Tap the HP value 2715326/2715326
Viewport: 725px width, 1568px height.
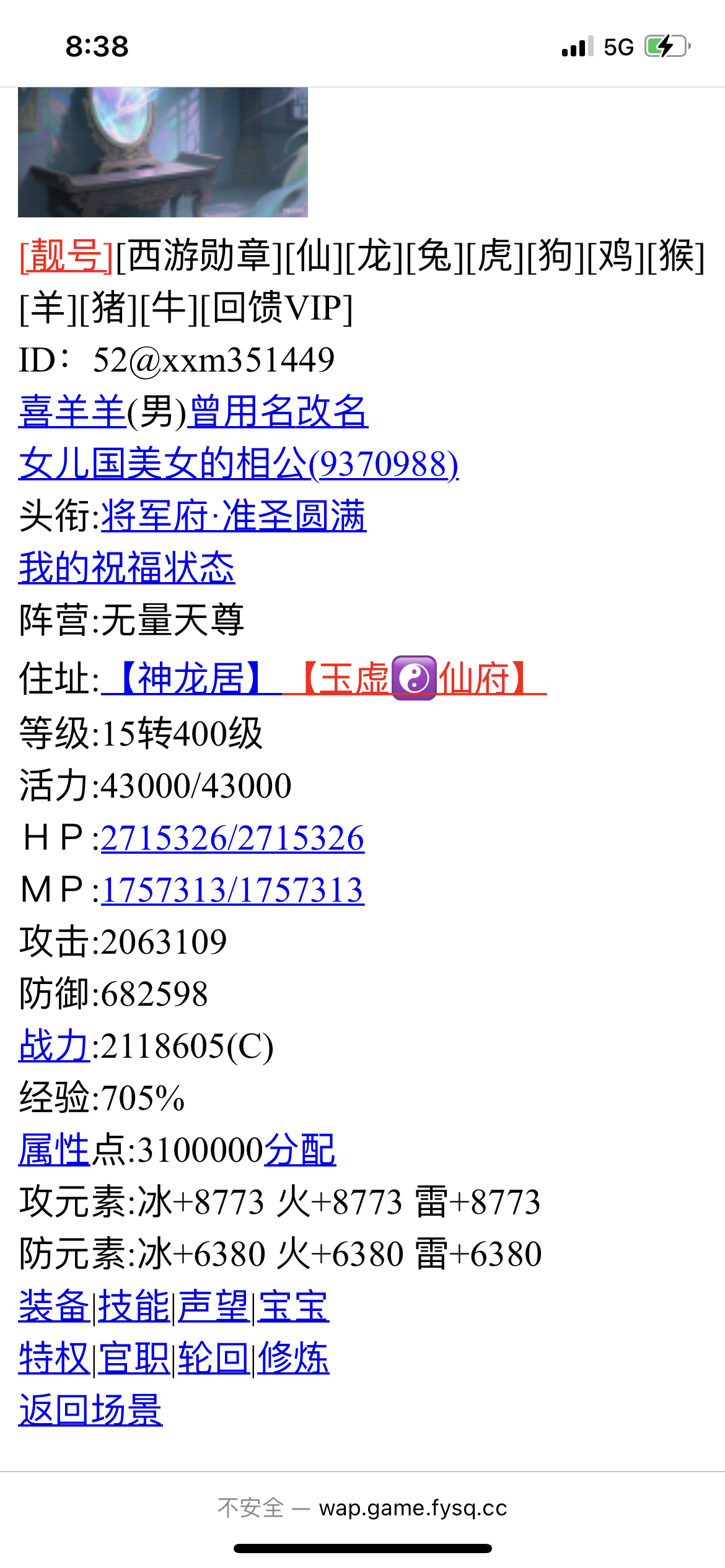tap(232, 838)
